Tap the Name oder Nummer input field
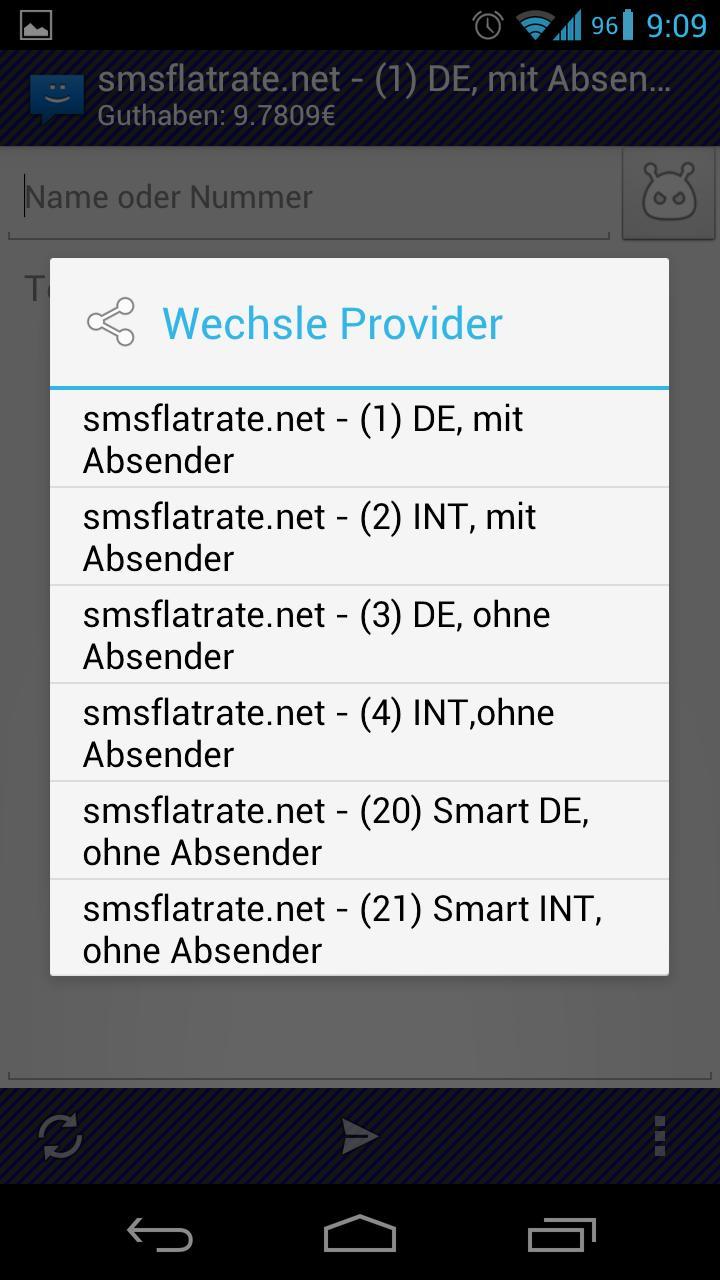Screen dimensions: 720x1280 click(x=300, y=196)
